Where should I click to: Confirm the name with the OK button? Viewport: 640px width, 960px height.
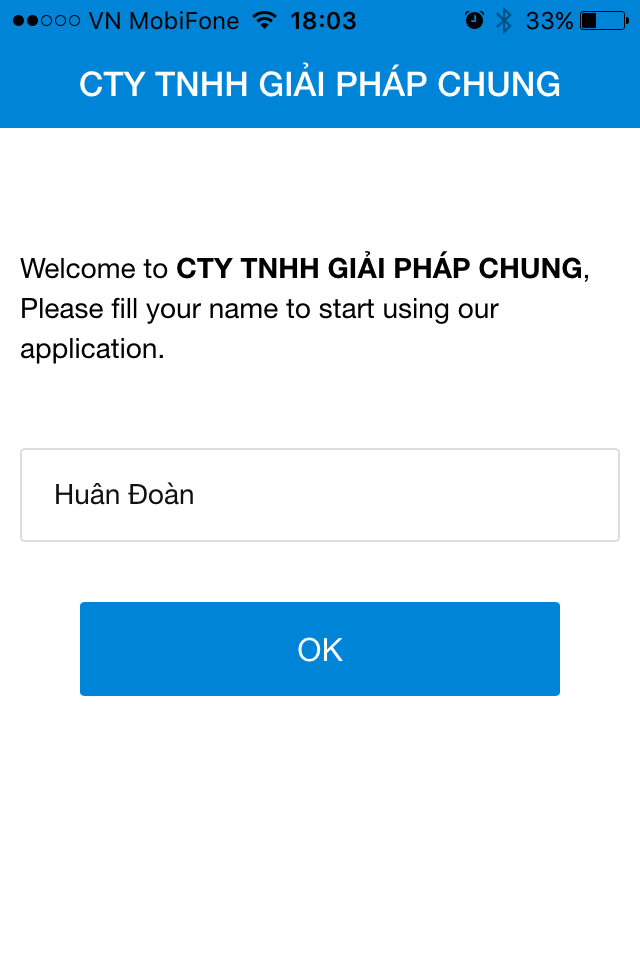(x=320, y=649)
